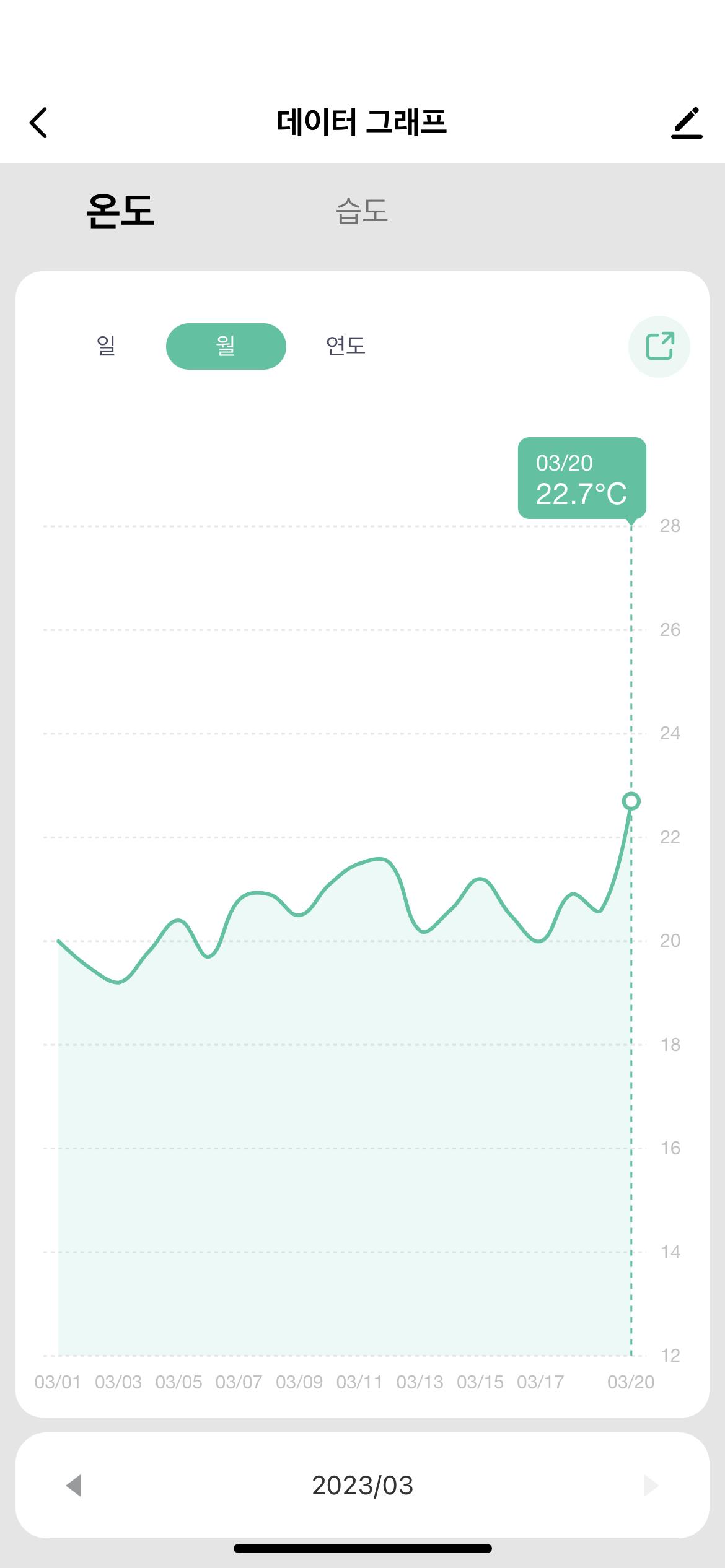Screen dimensions: 725x1568
Task: Select the 월 (monthly) view
Action: coord(226,346)
